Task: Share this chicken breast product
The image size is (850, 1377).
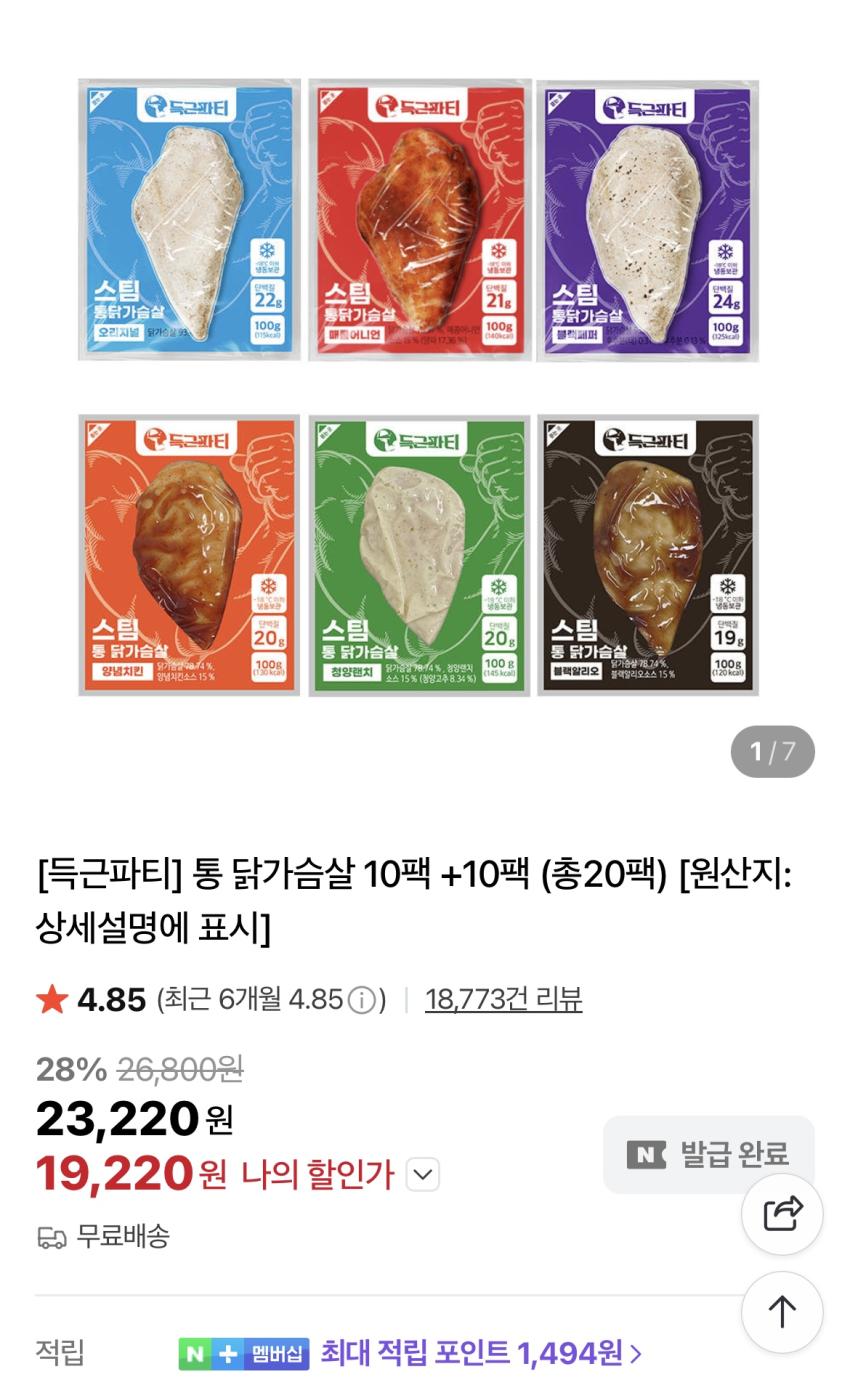Action: (782, 1214)
